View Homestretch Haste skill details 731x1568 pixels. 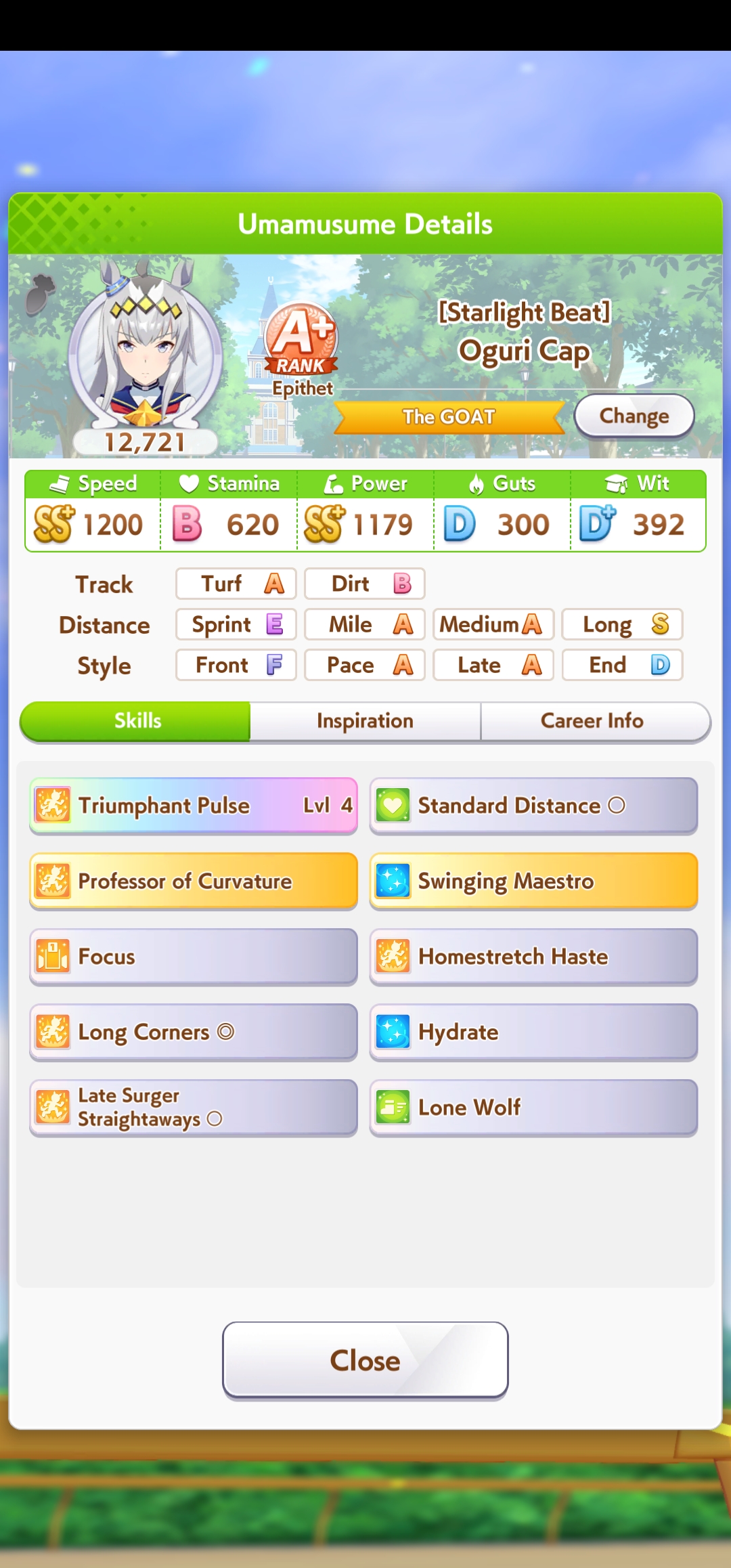coord(533,957)
